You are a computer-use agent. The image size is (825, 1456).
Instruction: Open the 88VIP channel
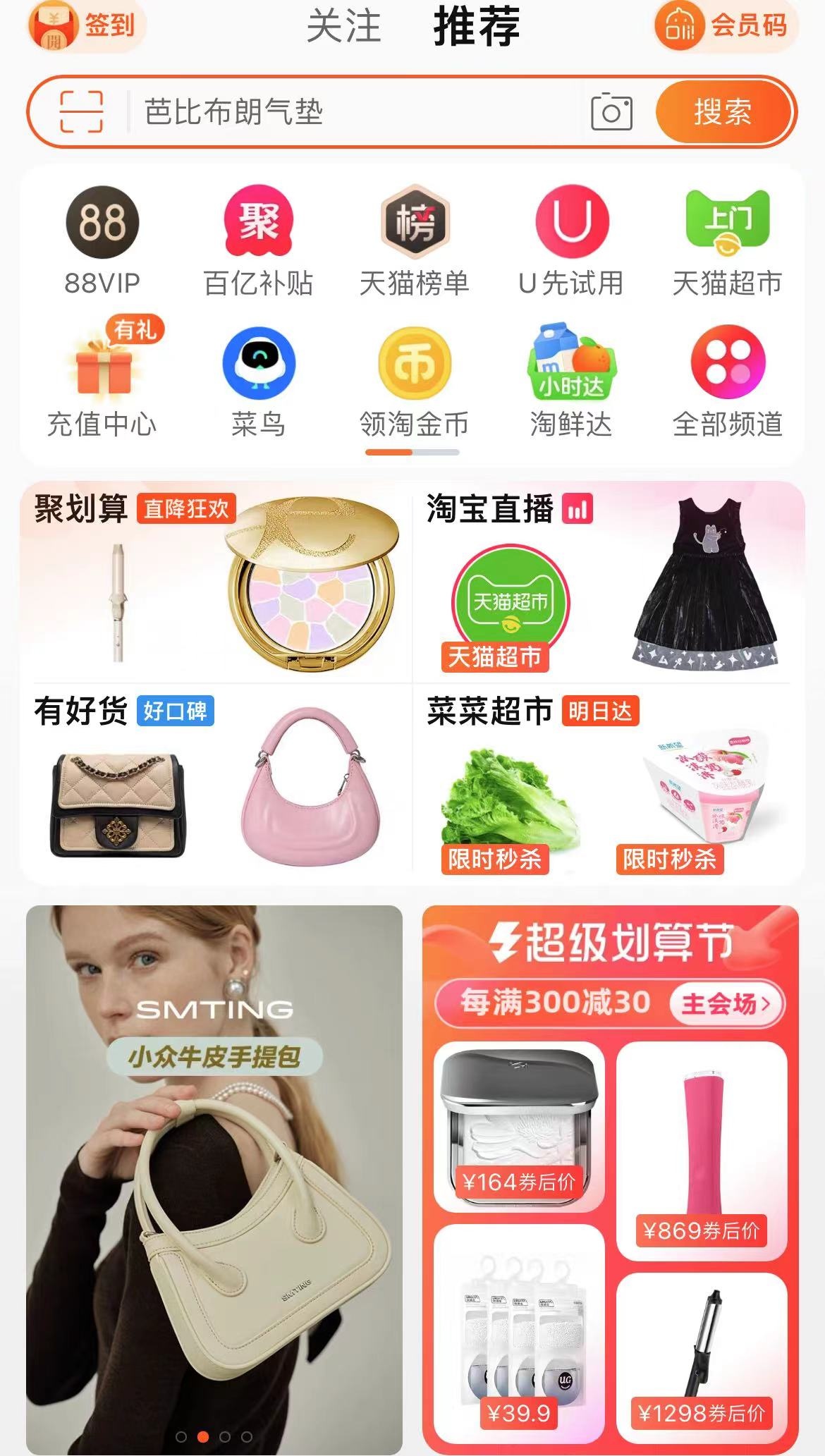click(102, 241)
